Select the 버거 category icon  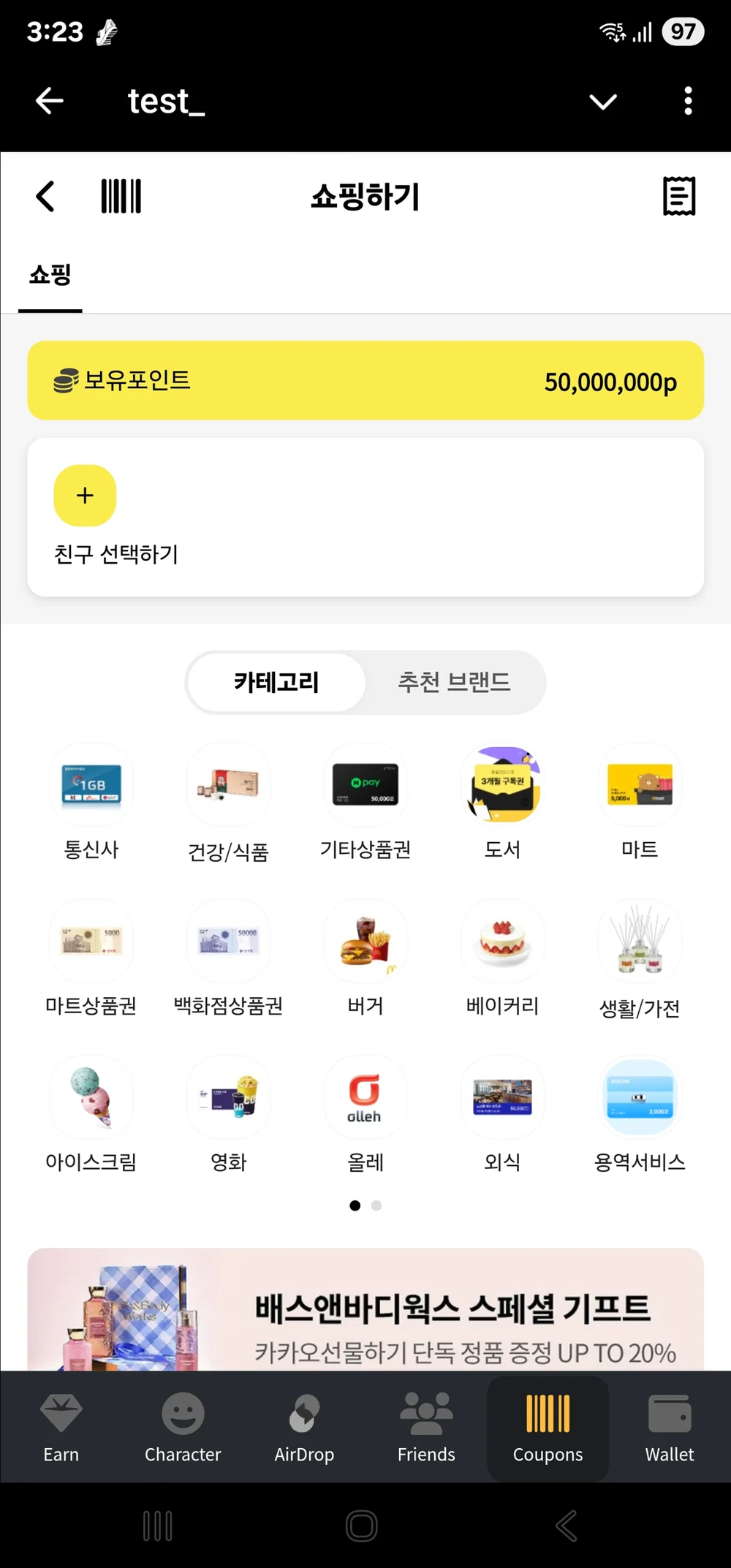pos(365,941)
